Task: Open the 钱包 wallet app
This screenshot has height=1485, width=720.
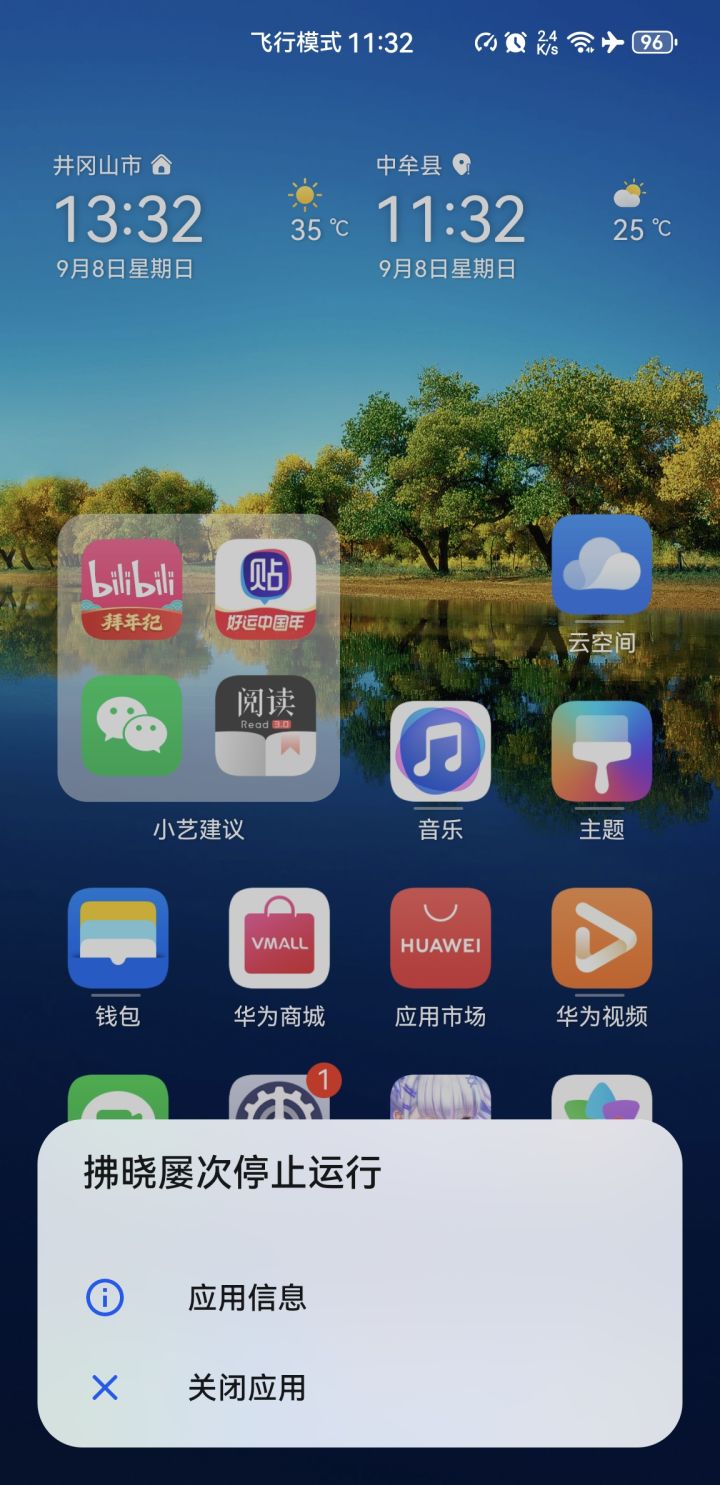Action: click(118, 938)
